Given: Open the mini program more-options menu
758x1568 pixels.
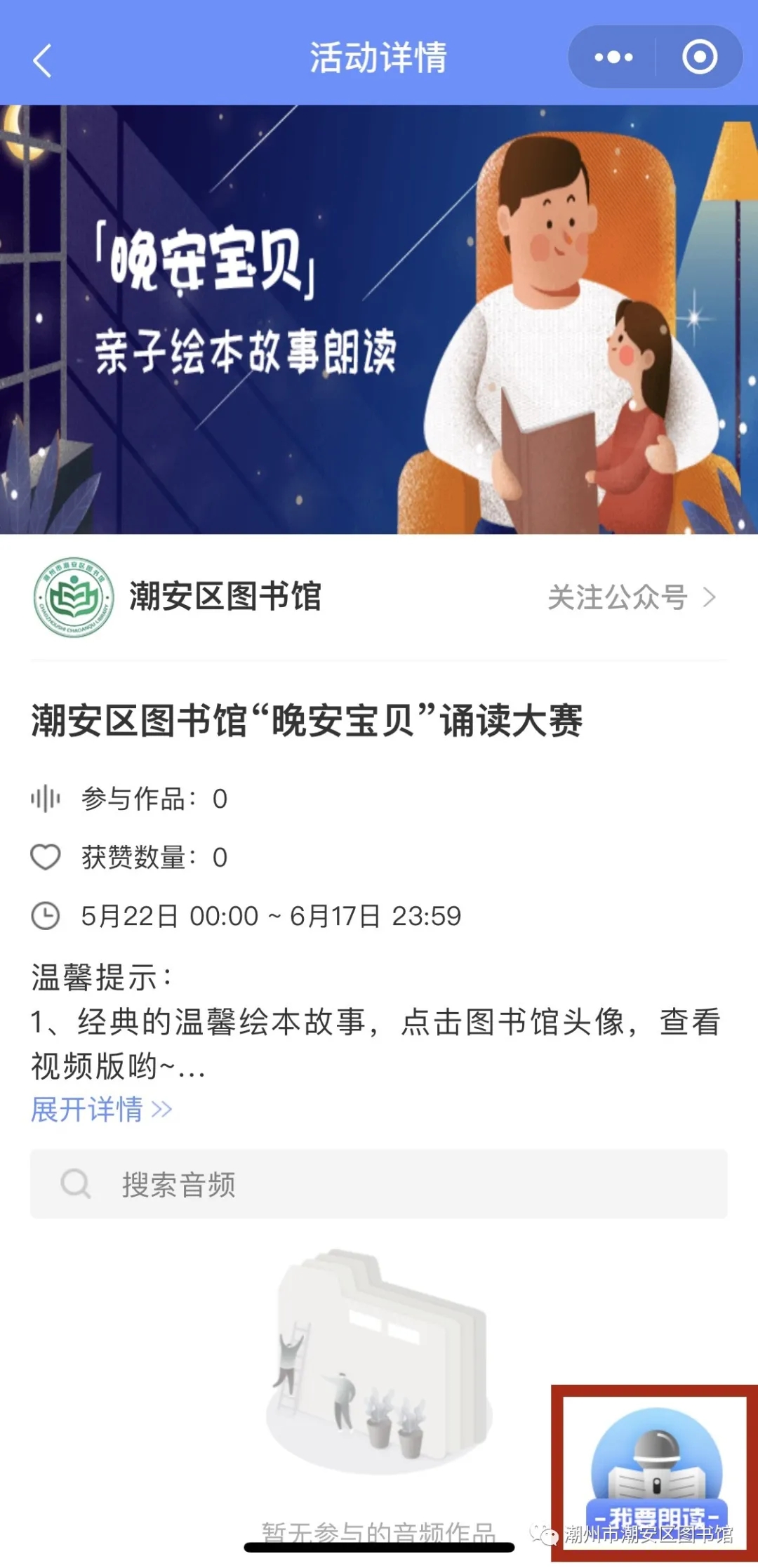Looking at the screenshot, I should pos(613,58).
